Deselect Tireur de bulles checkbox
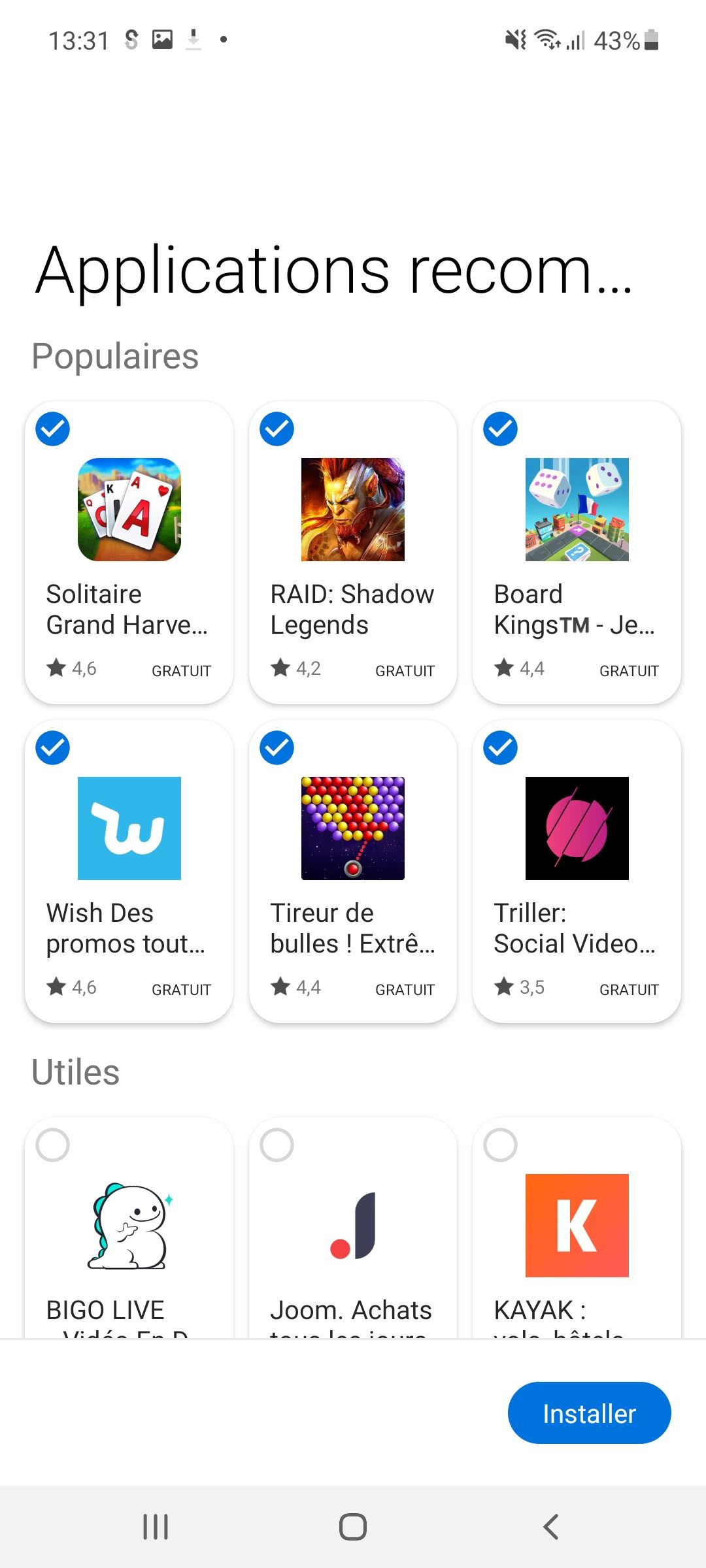706x1568 pixels. (x=277, y=748)
